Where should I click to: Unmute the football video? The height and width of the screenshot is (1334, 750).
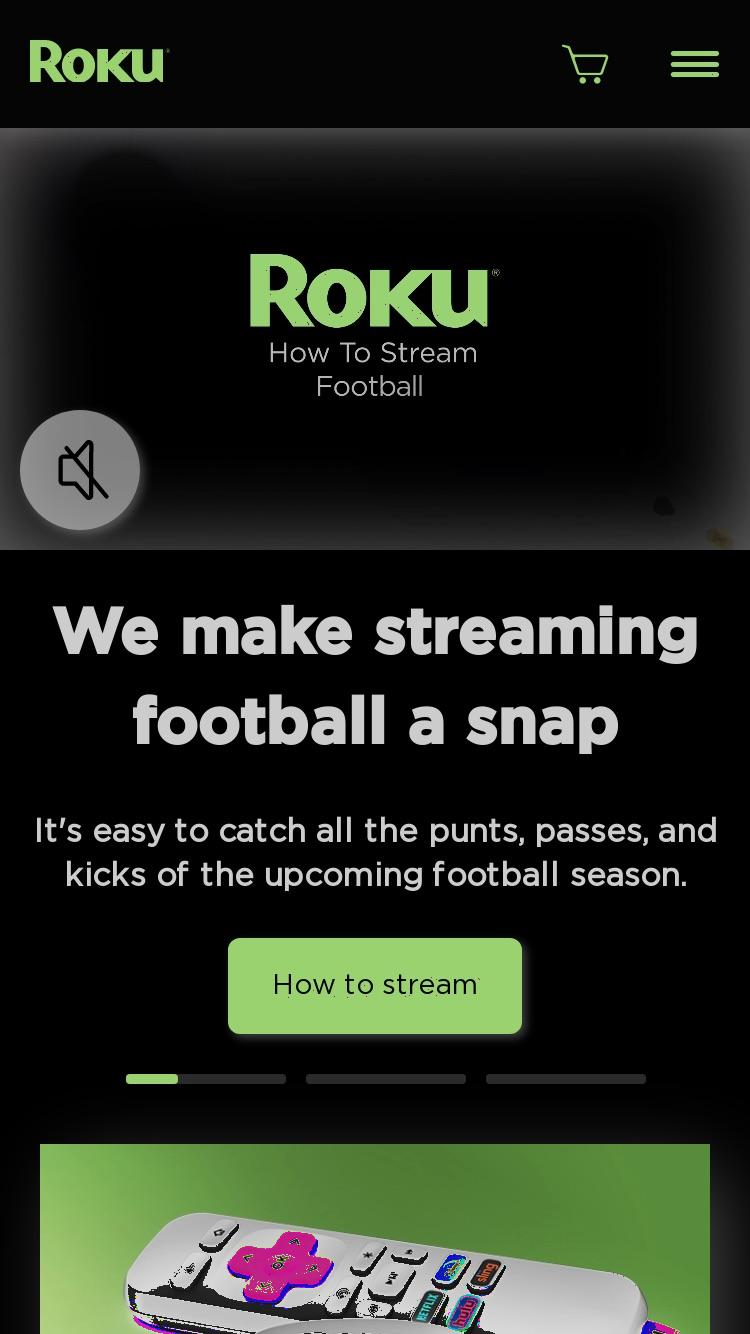[80, 470]
